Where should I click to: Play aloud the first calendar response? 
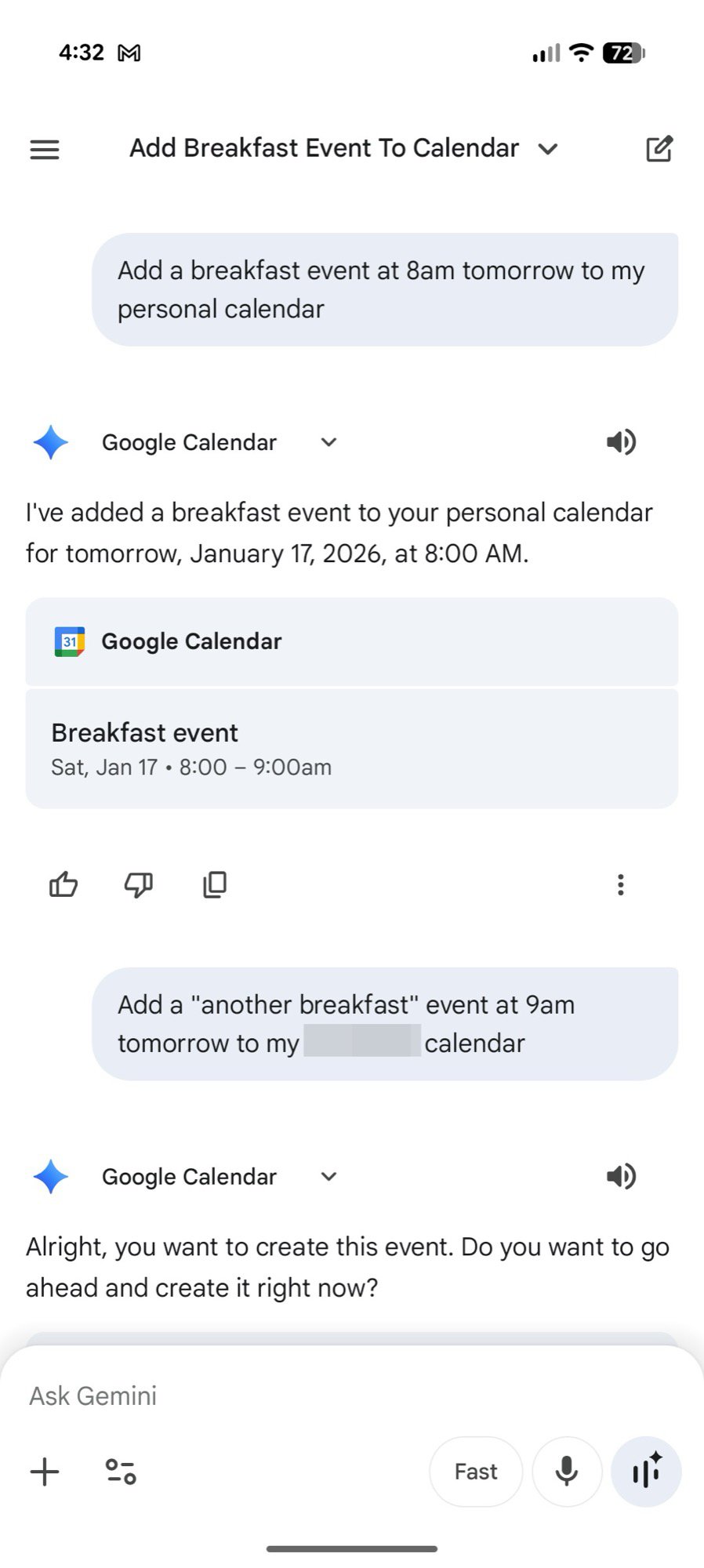620,441
